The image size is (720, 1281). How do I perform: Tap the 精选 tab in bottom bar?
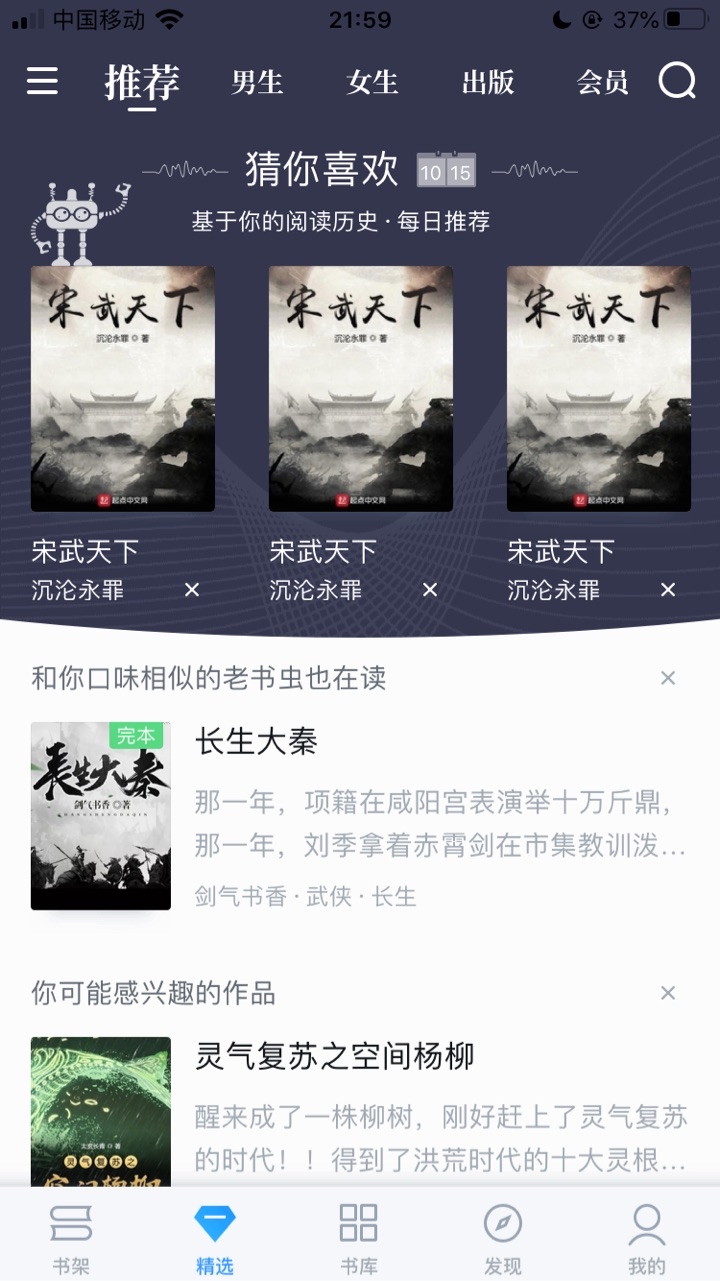pyautogui.click(x=215, y=1238)
